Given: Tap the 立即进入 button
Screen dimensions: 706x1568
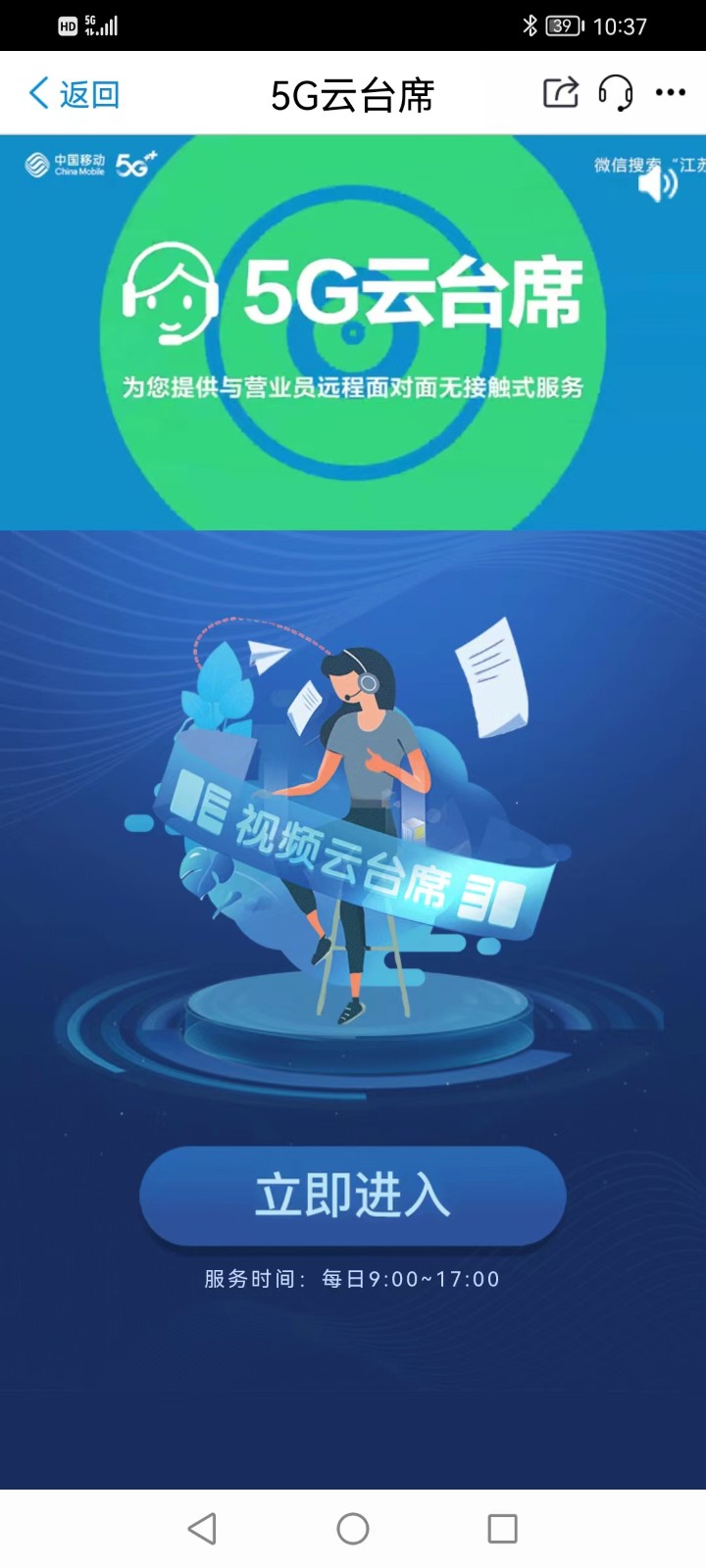Looking at the screenshot, I should tap(353, 1196).
